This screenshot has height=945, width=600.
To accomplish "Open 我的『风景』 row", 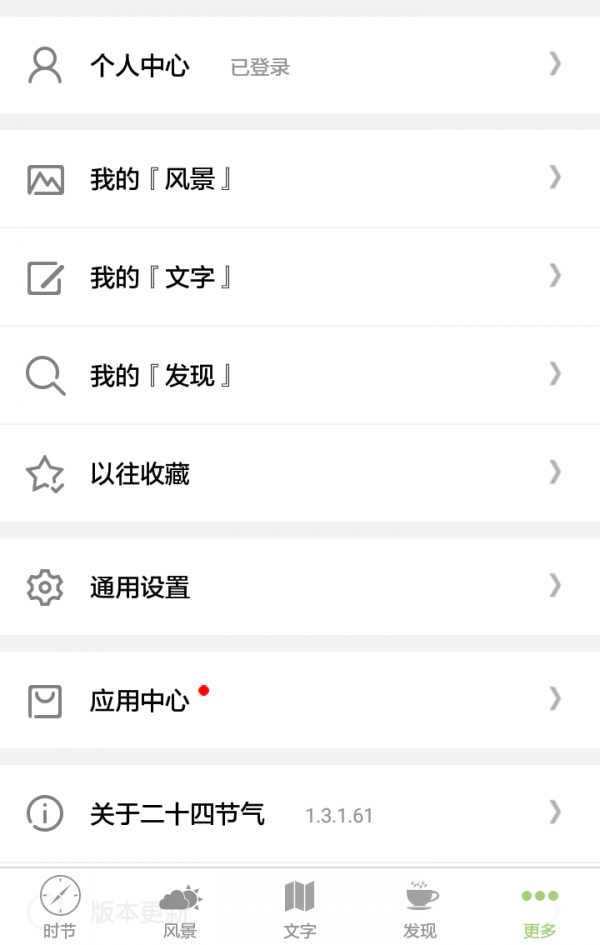I will 300,179.
